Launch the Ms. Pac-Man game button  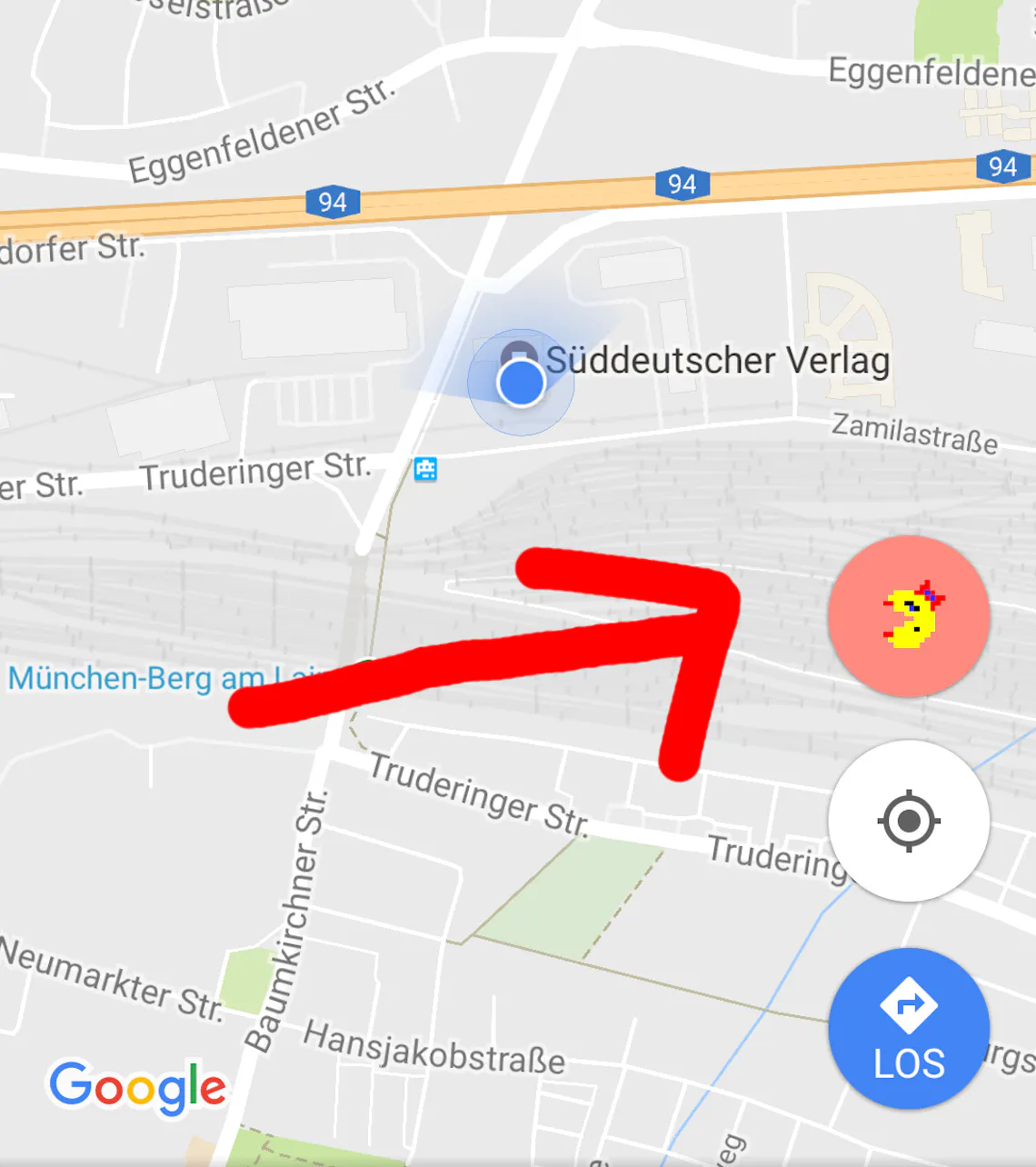[x=908, y=616]
